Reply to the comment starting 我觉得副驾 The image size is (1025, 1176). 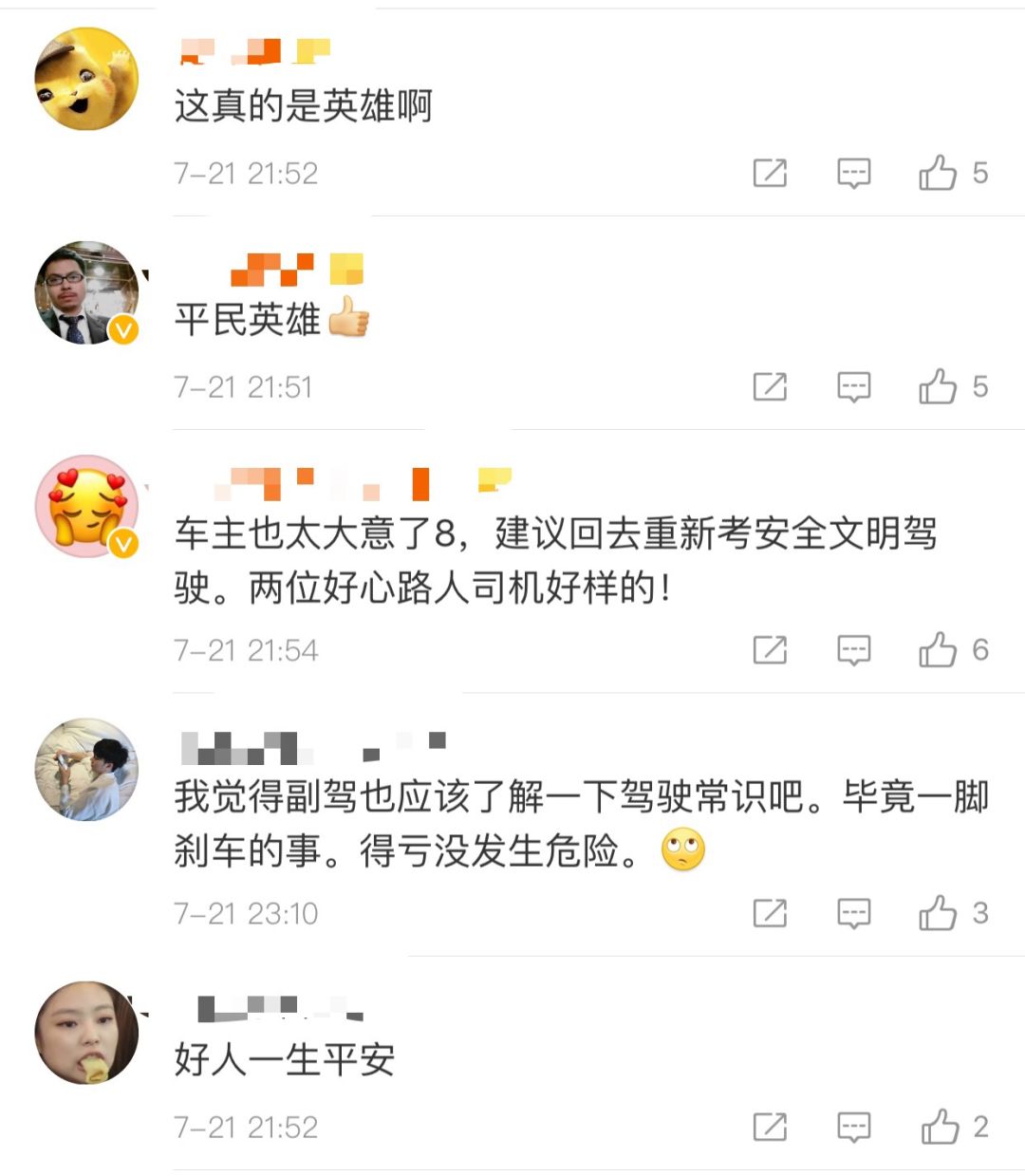point(853,913)
